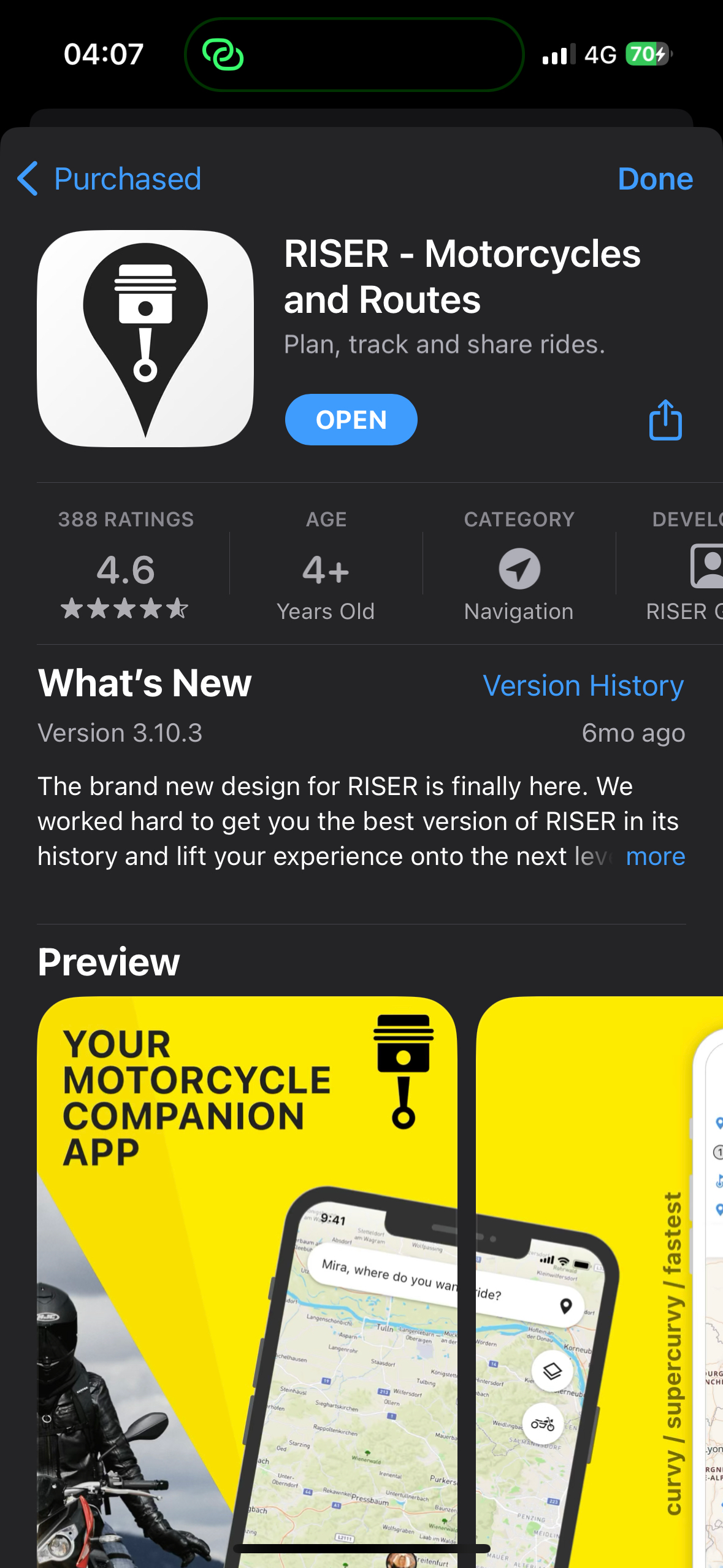
Task: Expand What's New text with more
Action: tap(656, 856)
